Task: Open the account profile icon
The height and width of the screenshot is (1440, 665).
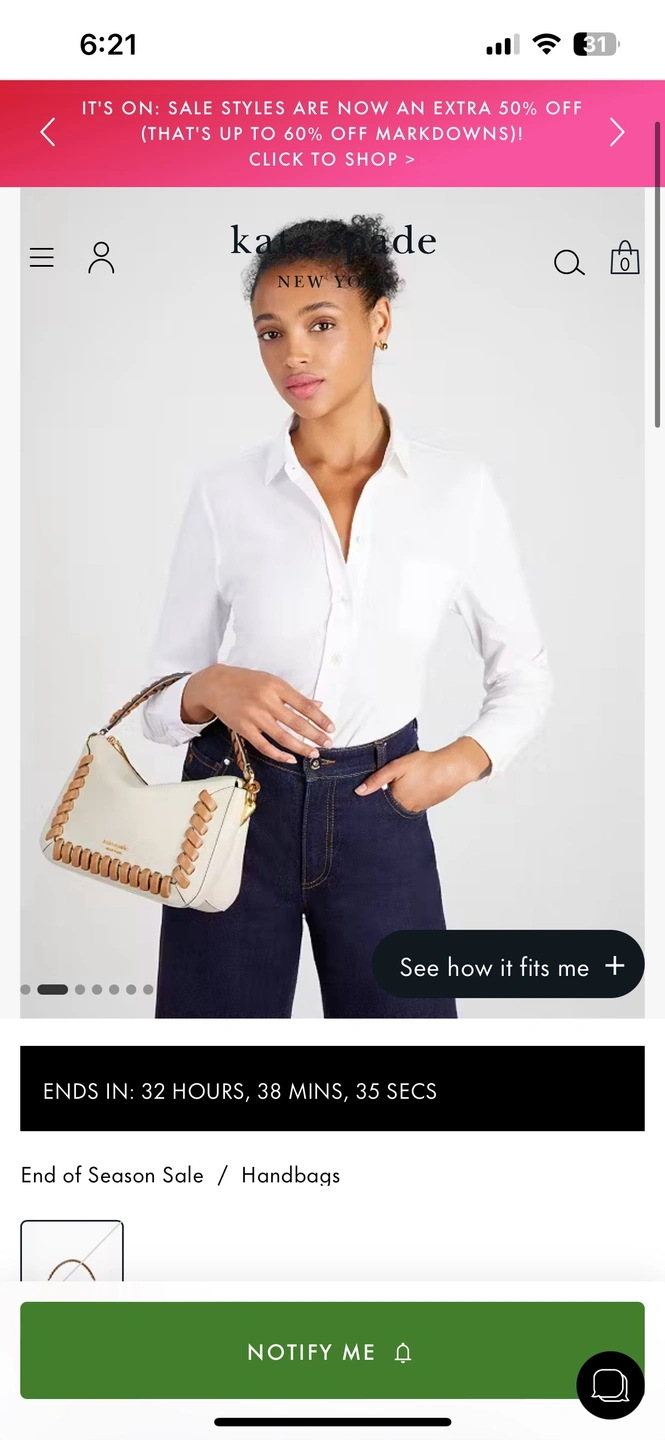Action: [101, 258]
